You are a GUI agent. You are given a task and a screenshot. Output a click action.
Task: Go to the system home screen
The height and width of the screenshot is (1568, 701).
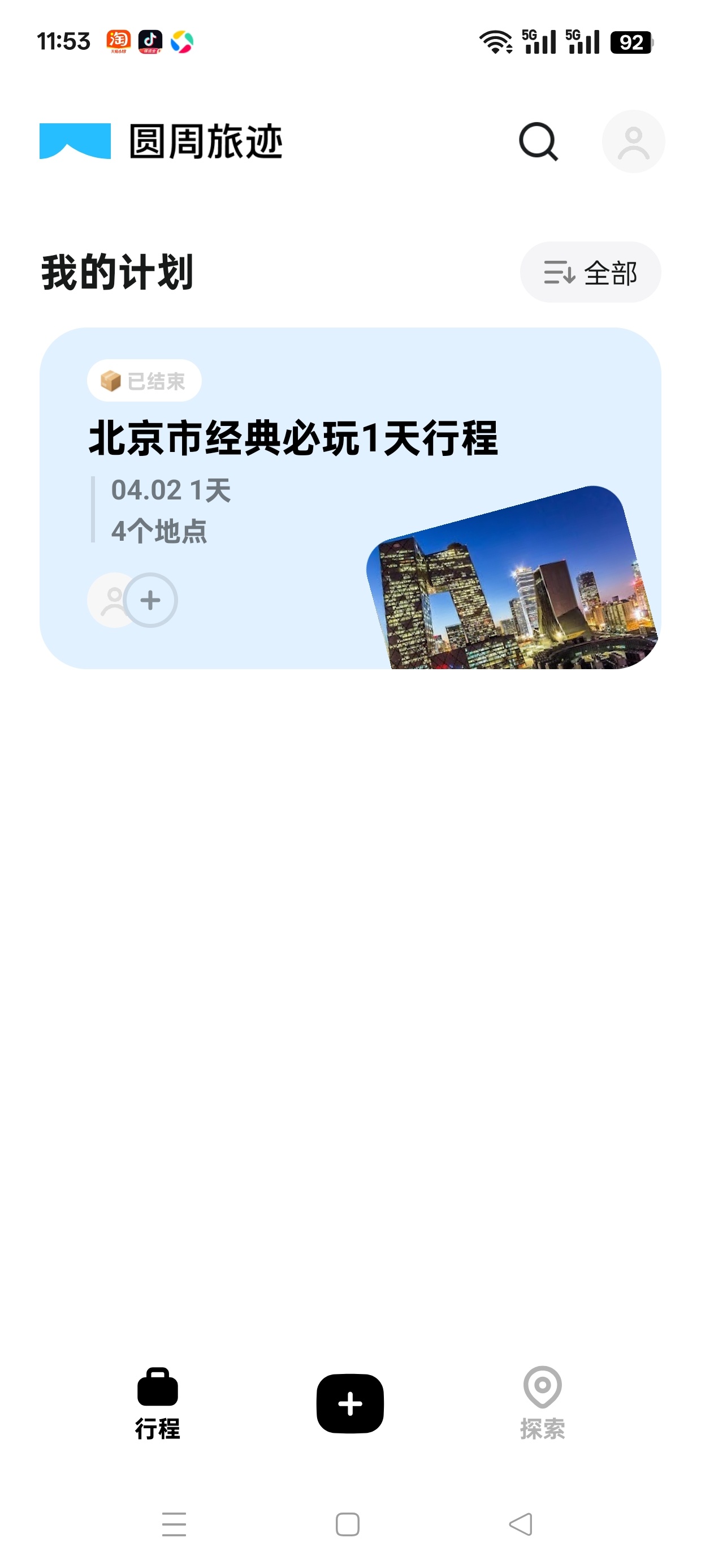[348, 1524]
